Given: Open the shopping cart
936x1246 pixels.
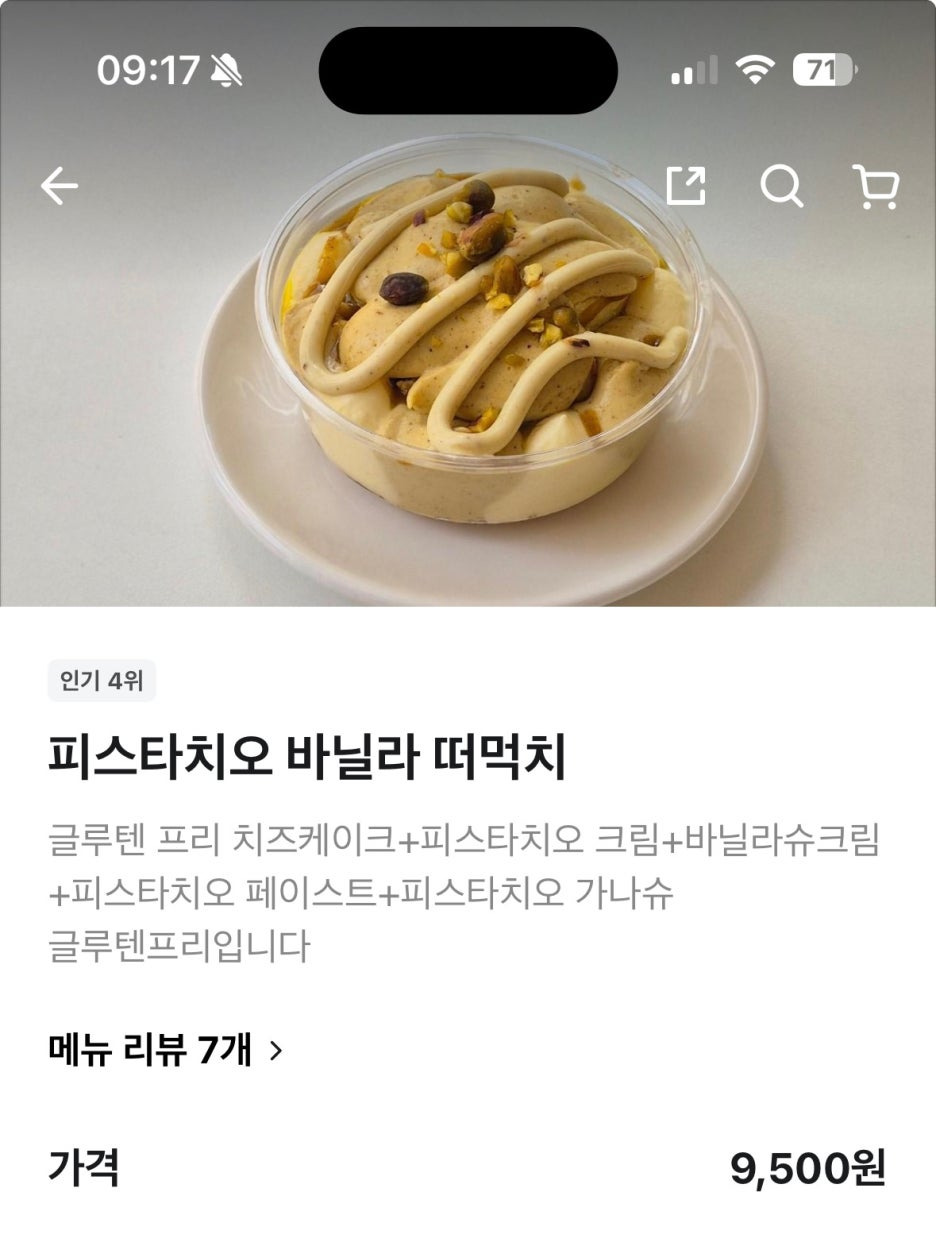Looking at the screenshot, I should click(x=876, y=187).
